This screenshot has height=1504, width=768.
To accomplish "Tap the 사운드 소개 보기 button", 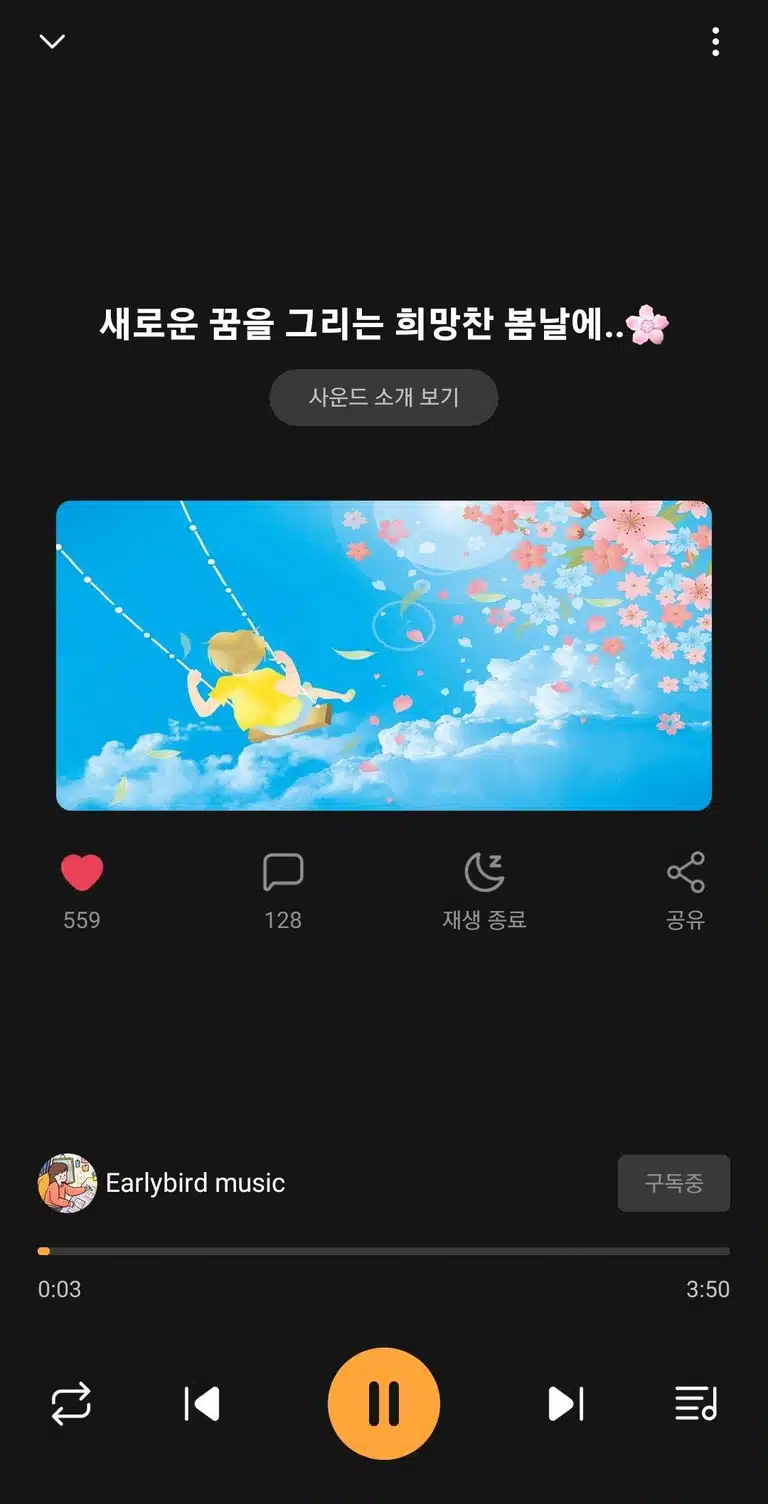I will point(384,397).
